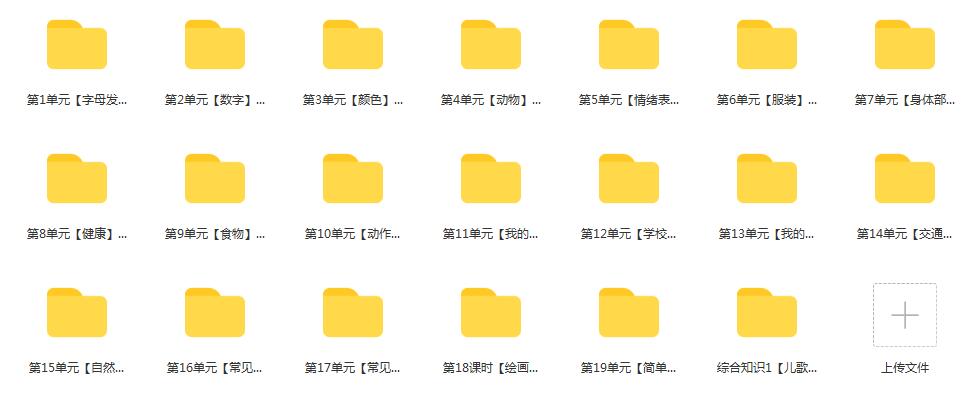Open the 第2单元【数字】 folder
This screenshot has height=408, width=972.
pos(215,46)
